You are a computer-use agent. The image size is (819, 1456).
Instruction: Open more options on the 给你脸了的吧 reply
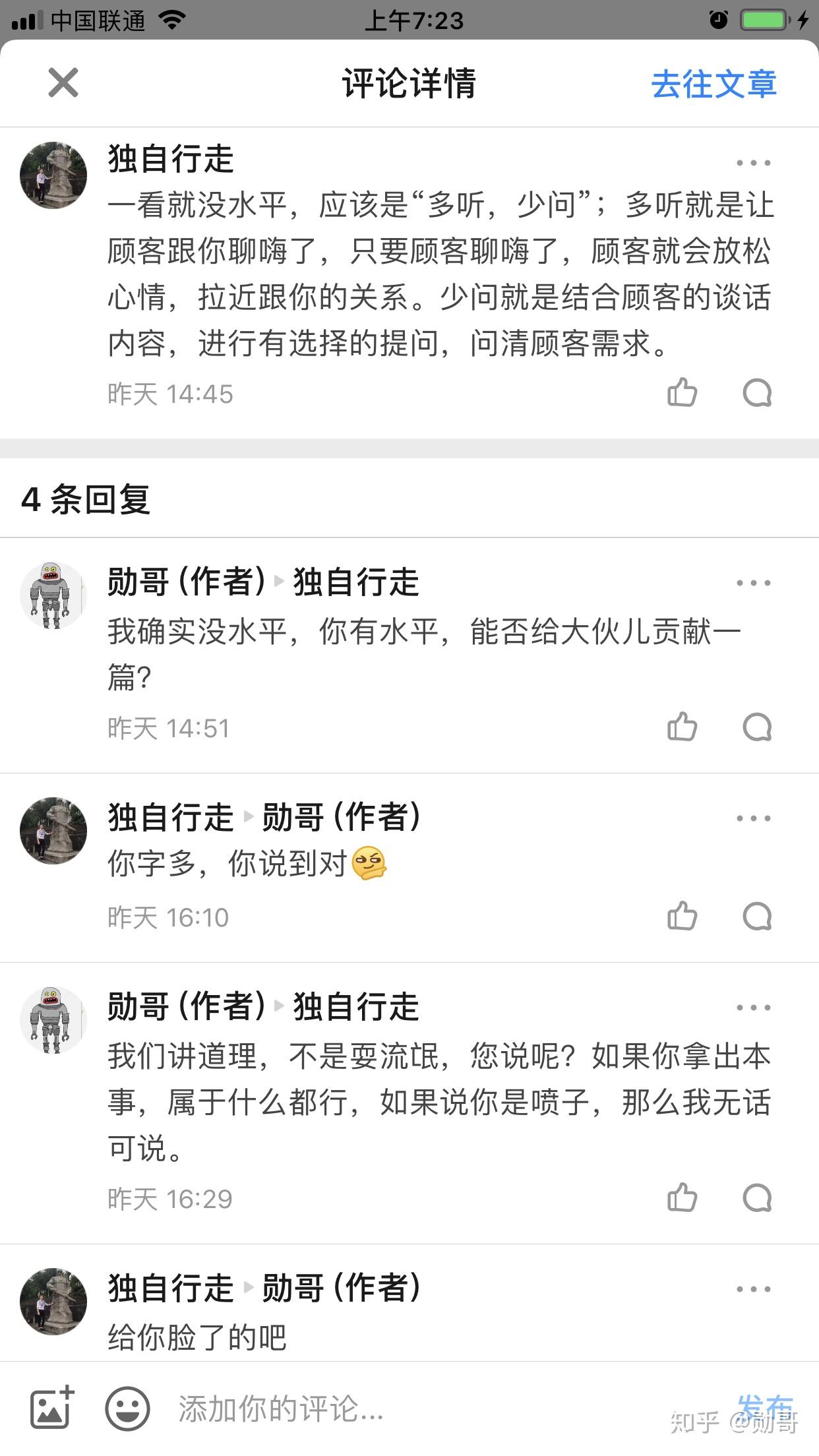(x=753, y=1289)
